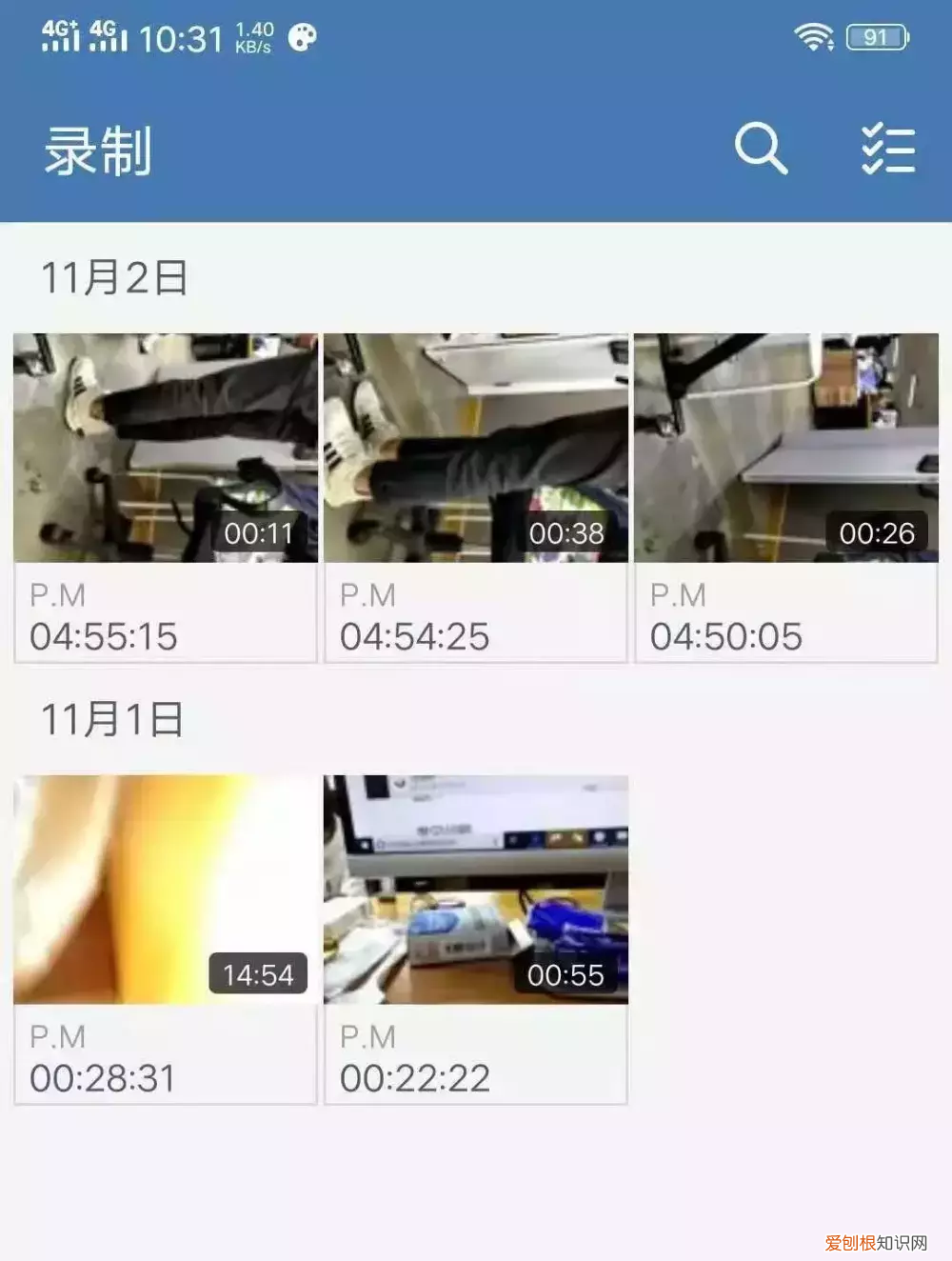Tap the Wi-Fi status icon

(814, 36)
